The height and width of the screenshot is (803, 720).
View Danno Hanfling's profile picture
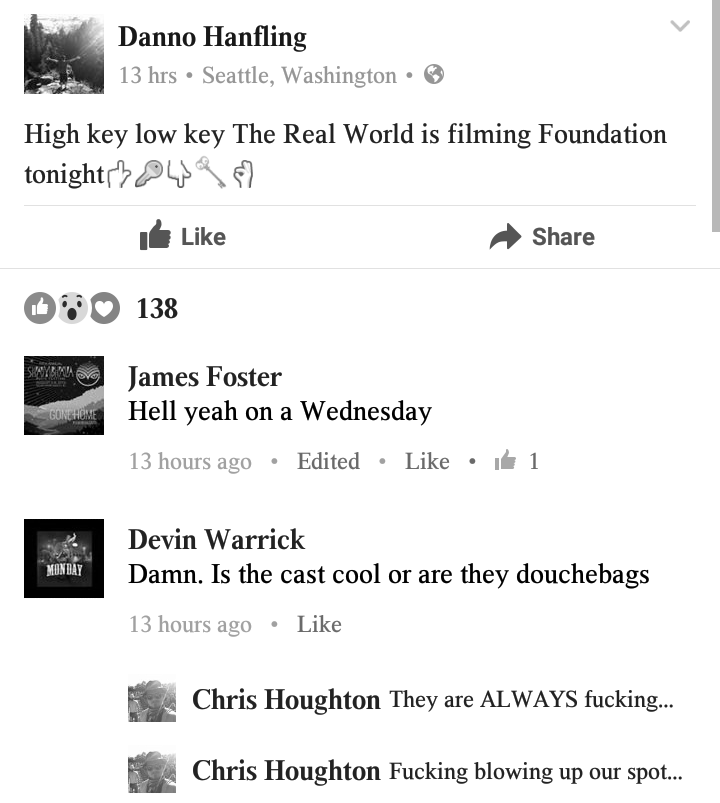pyautogui.click(x=64, y=55)
